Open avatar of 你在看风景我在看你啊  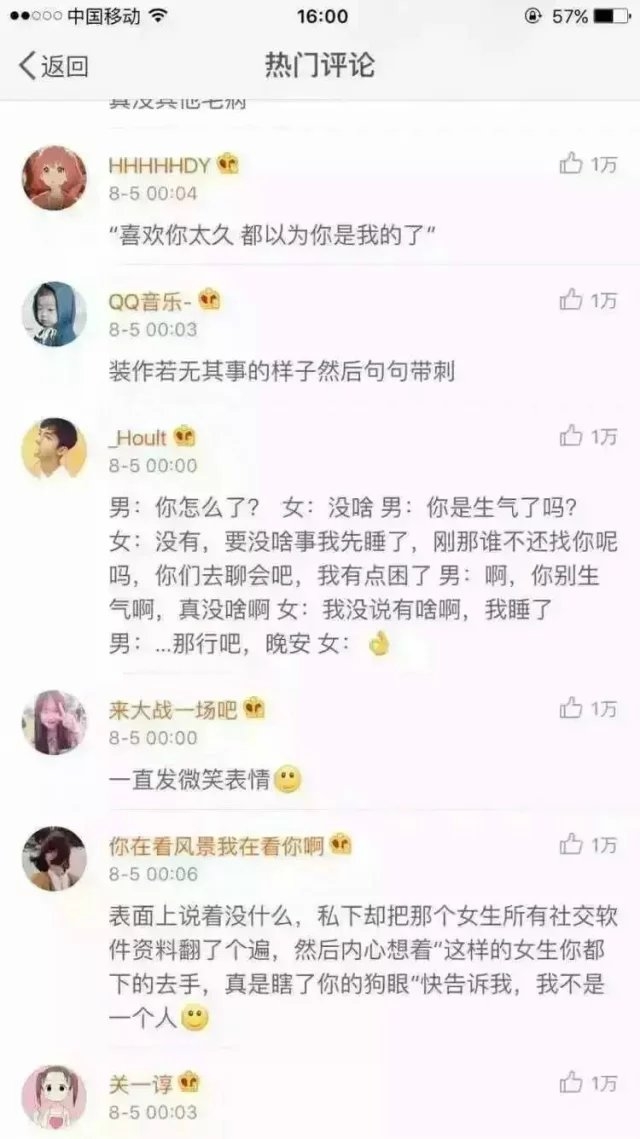(x=54, y=858)
